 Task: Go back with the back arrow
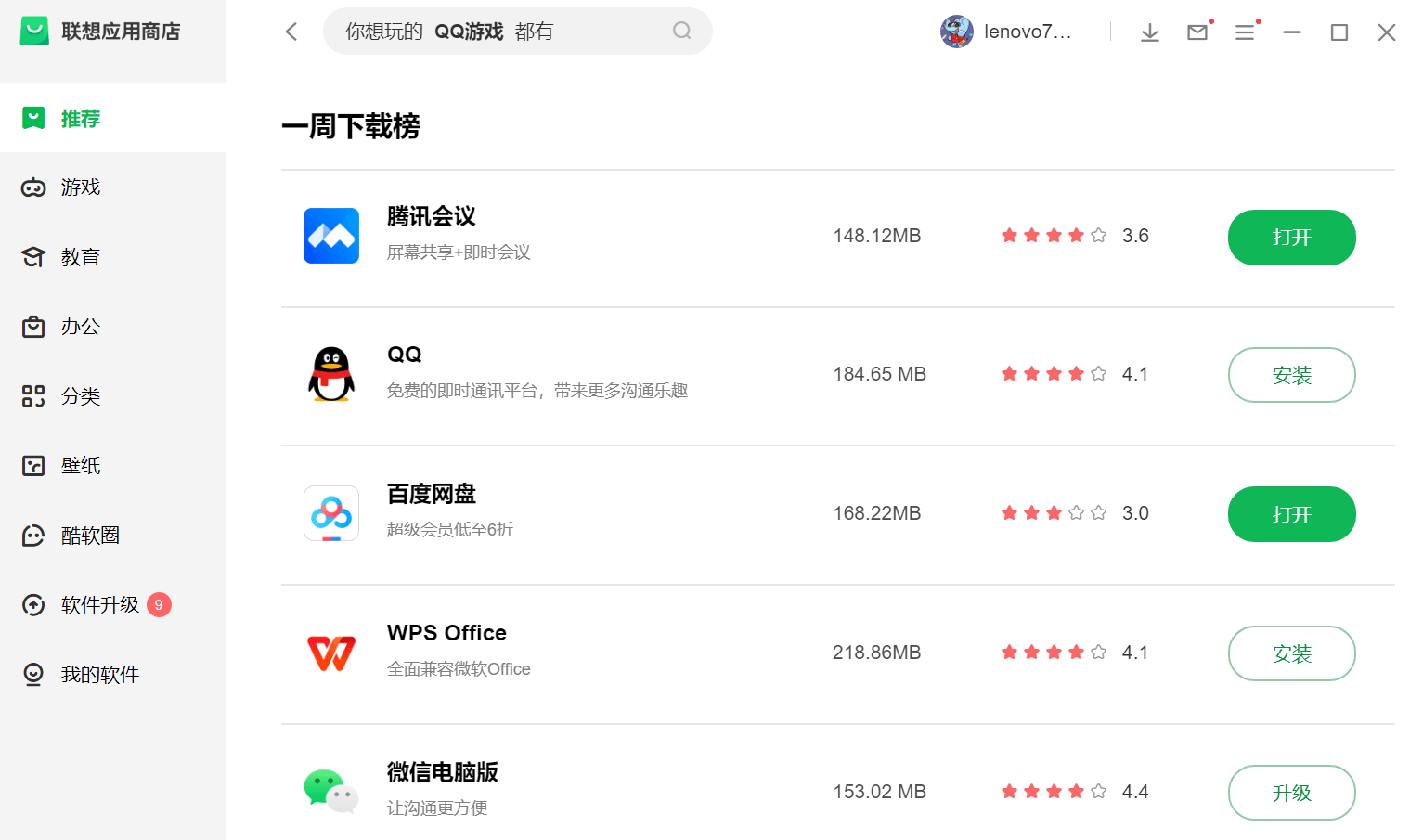pyautogui.click(x=291, y=32)
